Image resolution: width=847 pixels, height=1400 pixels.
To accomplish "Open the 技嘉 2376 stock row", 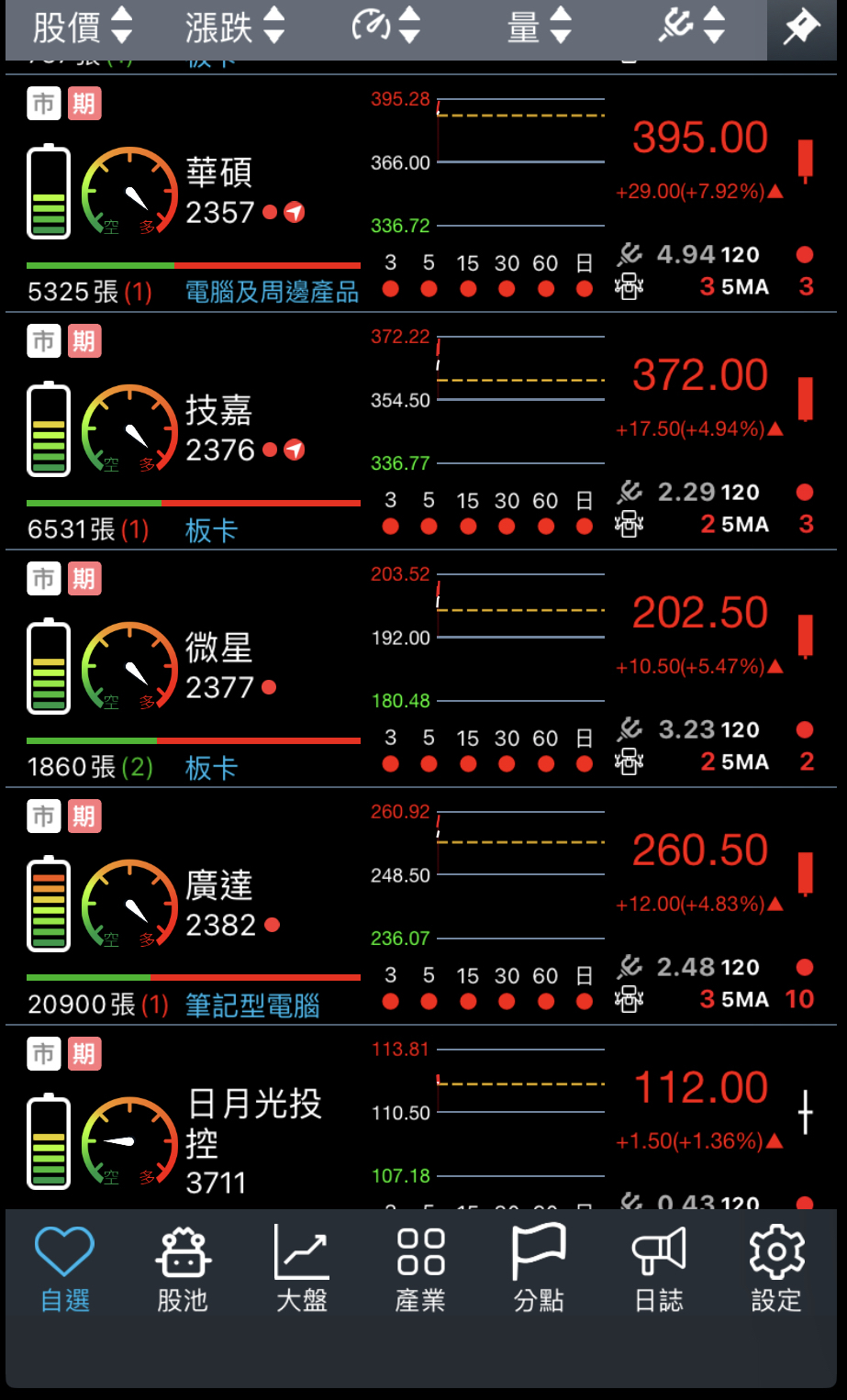I will pyautogui.click(x=421, y=431).
